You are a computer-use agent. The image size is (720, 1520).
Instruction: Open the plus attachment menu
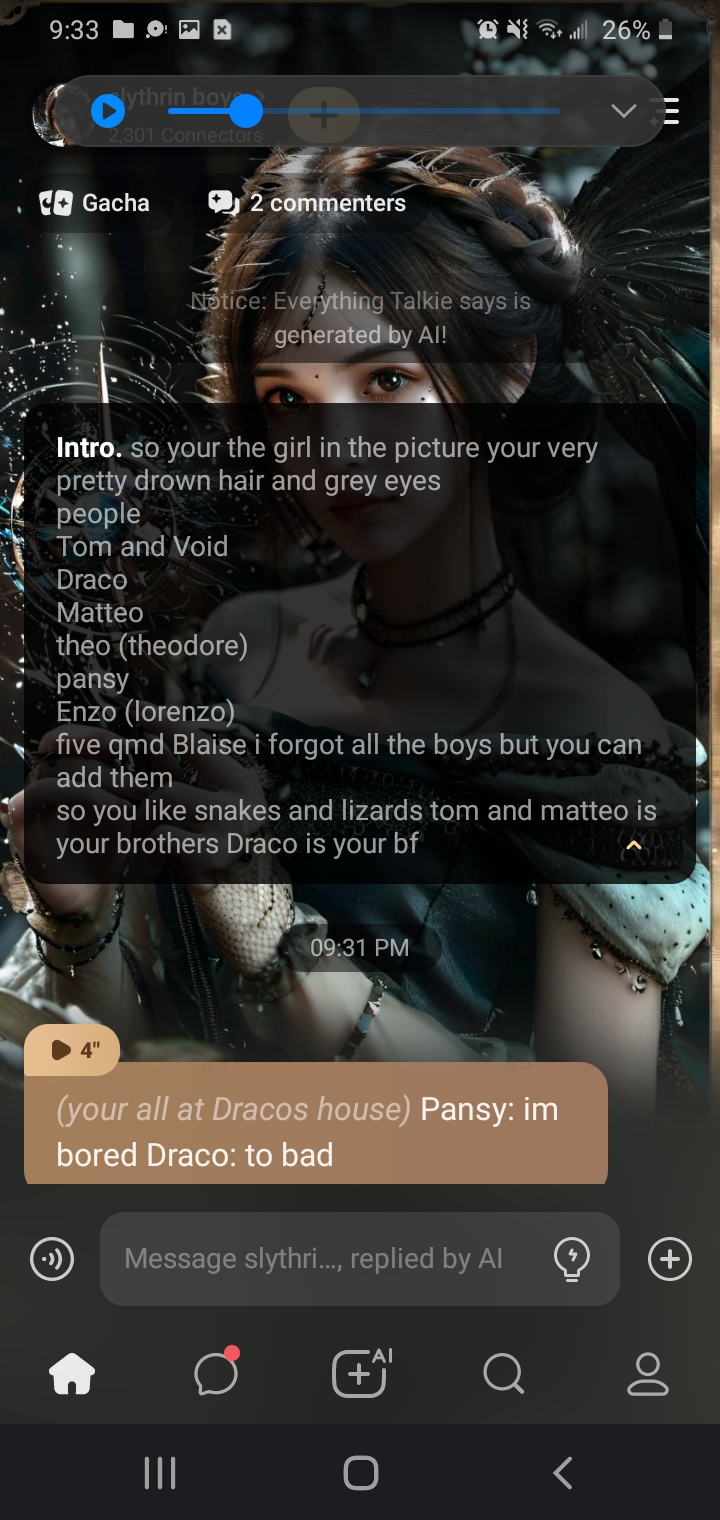click(x=669, y=1259)
